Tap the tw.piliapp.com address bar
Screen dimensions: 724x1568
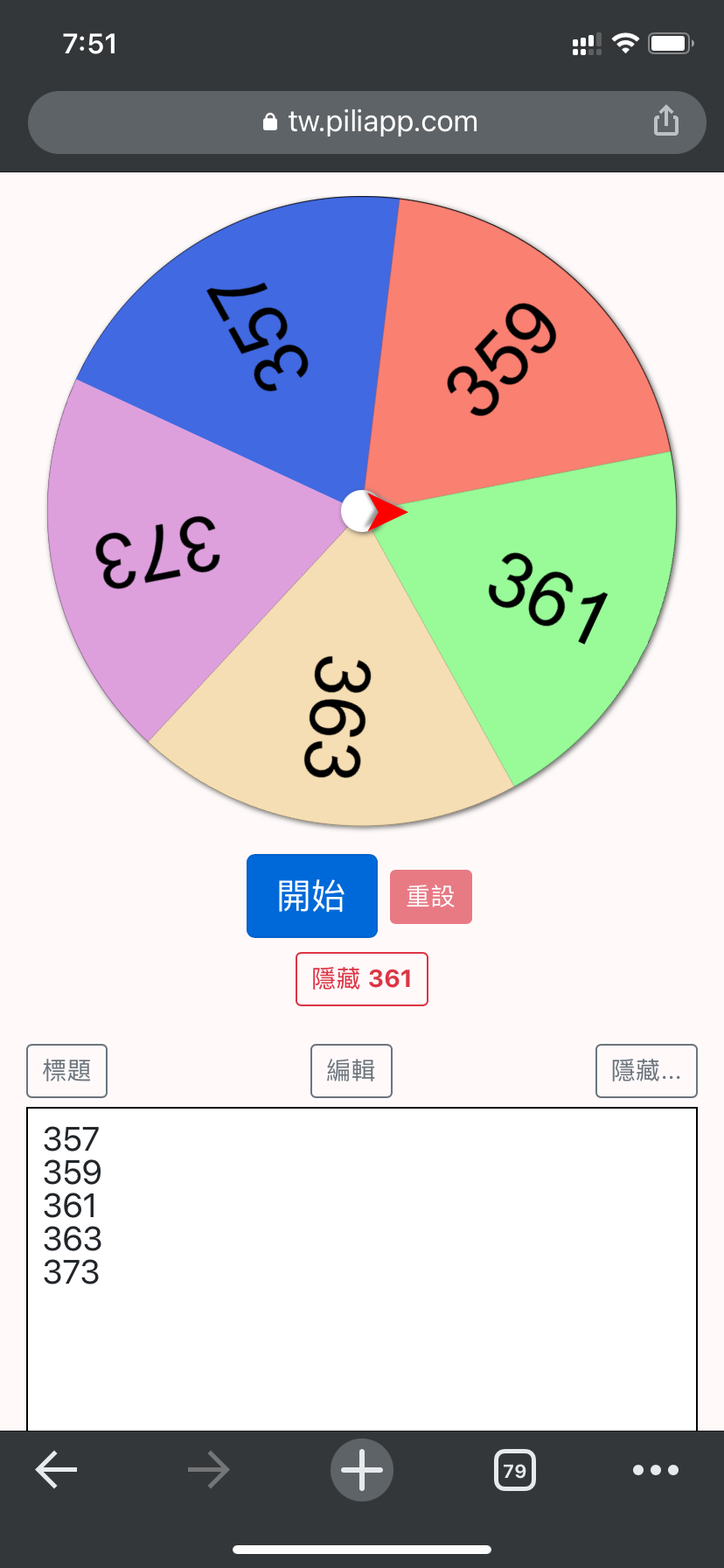[x=367, y=122]
